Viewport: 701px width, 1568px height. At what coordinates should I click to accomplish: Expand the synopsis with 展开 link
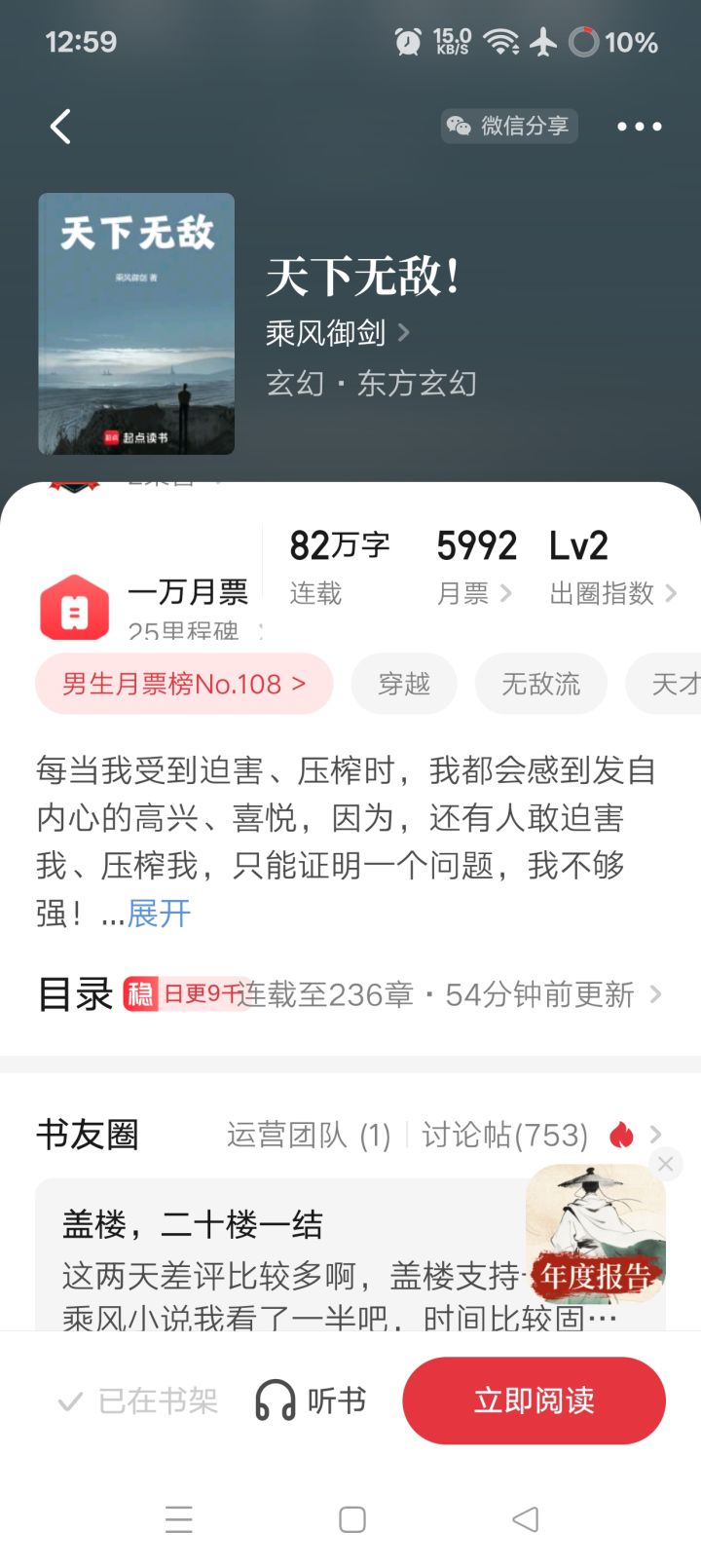click(x=158, y=914)
